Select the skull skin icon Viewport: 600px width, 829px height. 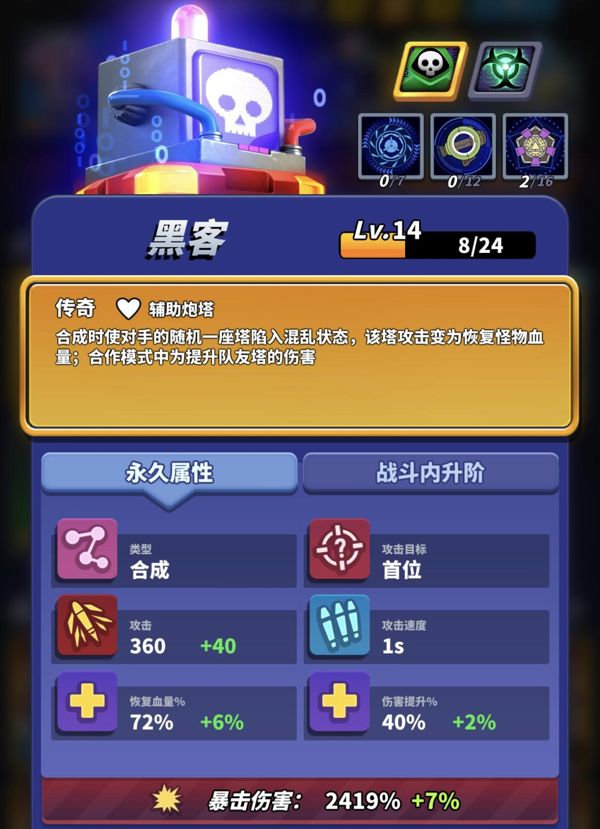click(430, 70)
